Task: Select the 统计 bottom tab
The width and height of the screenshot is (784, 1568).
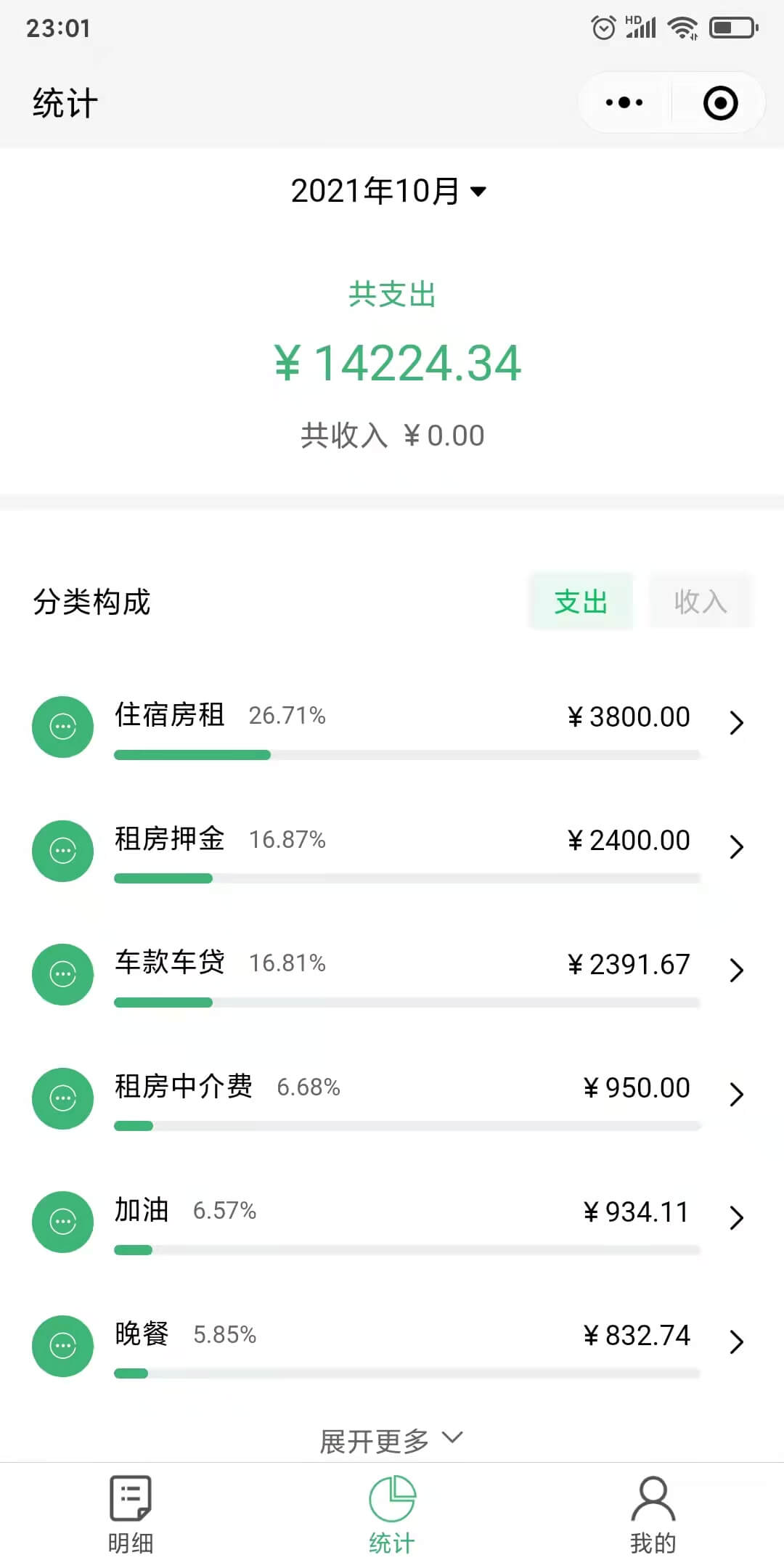Action: 392,1515
